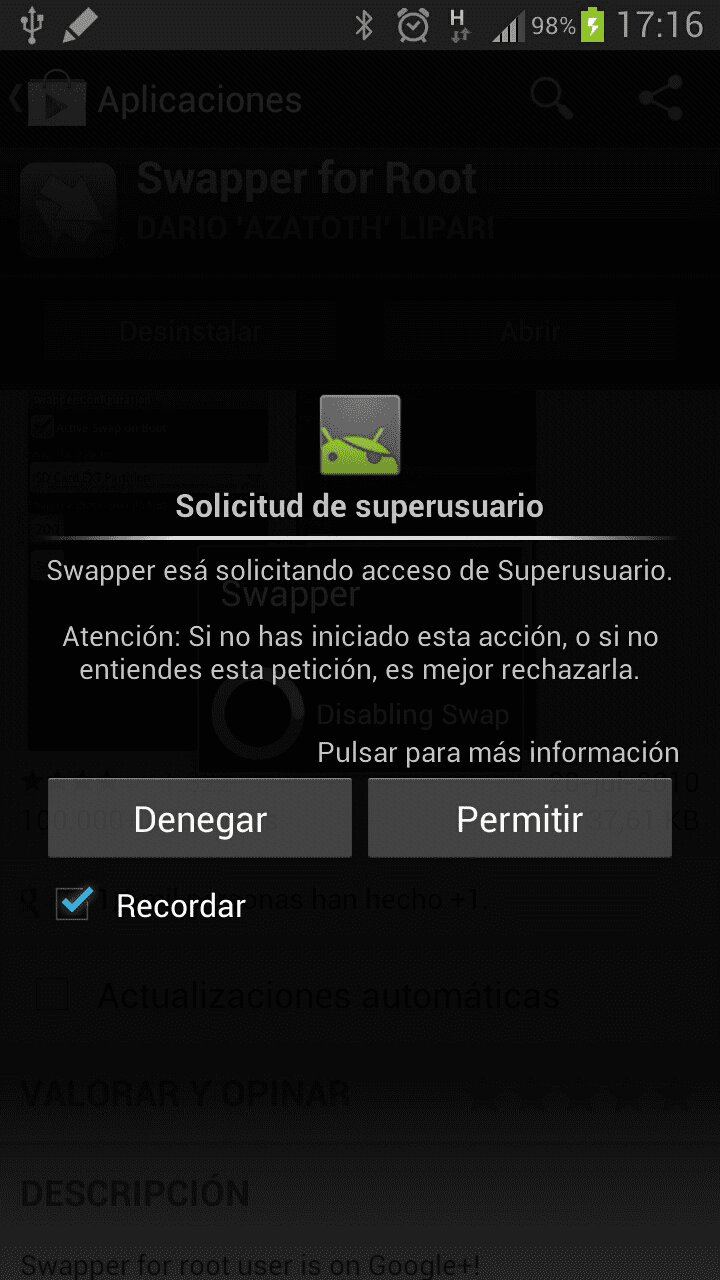Deny the superuser request with Denegar
The width and height of the screenshot is (720, 1280).
click(200, 819)
